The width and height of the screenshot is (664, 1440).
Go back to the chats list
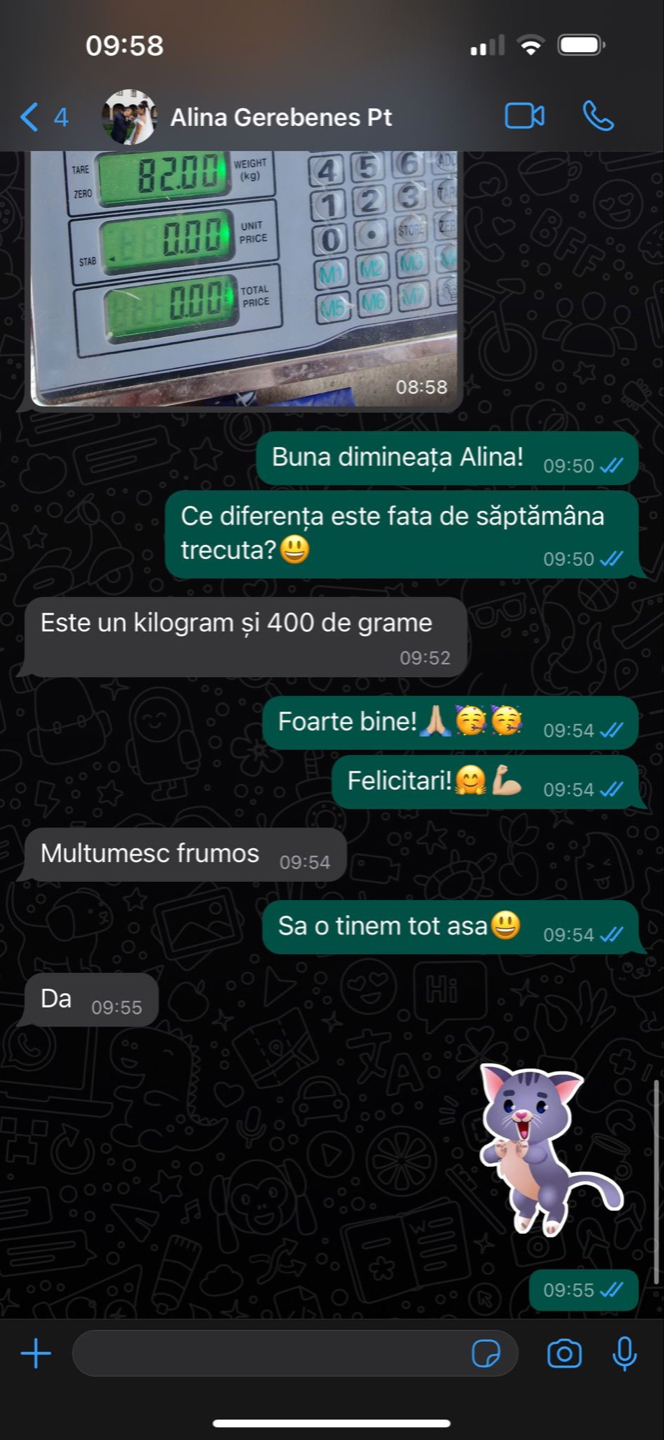click(40, 118)
